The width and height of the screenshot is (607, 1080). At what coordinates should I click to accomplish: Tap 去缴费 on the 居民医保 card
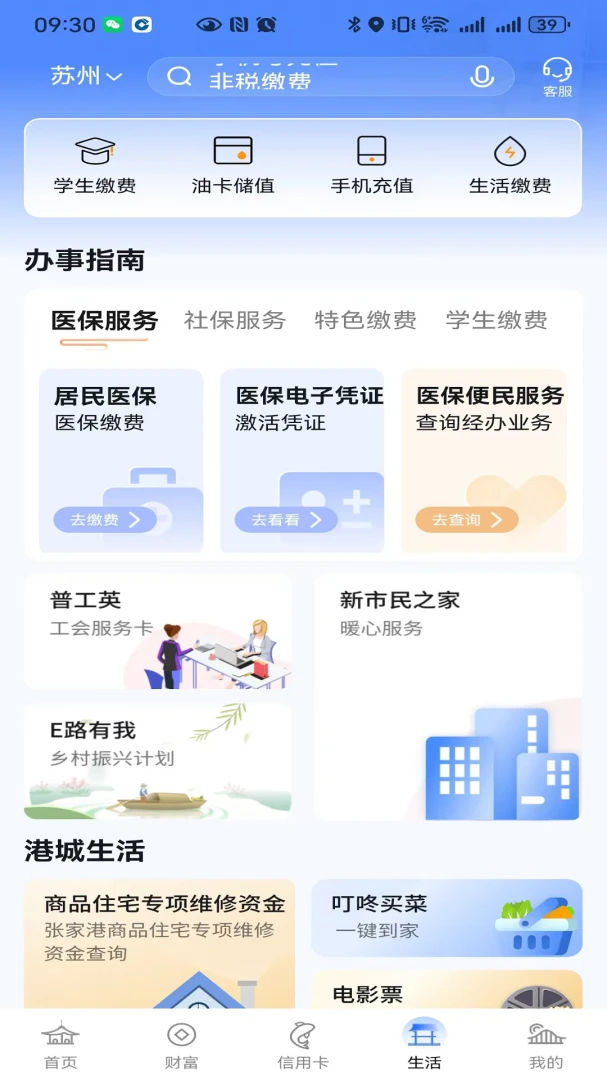click(x=105, y=520)
